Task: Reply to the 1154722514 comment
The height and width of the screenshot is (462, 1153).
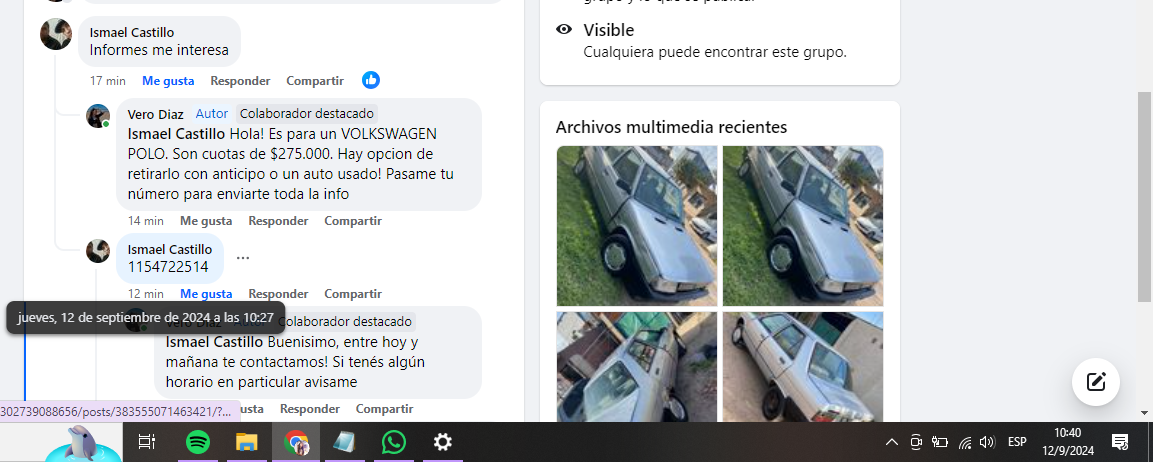Action: point(278,294)
